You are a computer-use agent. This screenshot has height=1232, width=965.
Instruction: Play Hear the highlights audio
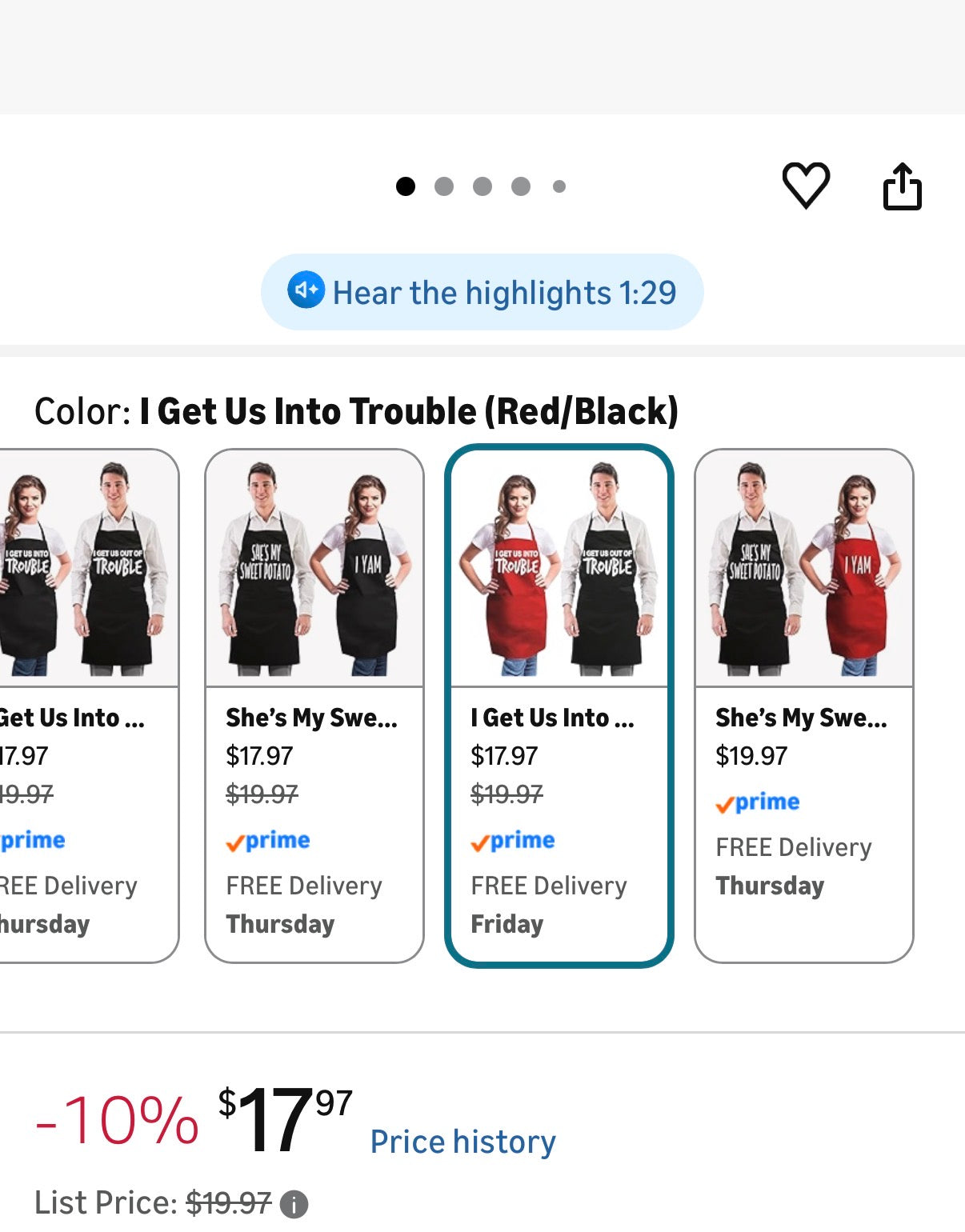click(x=482, y=292)
